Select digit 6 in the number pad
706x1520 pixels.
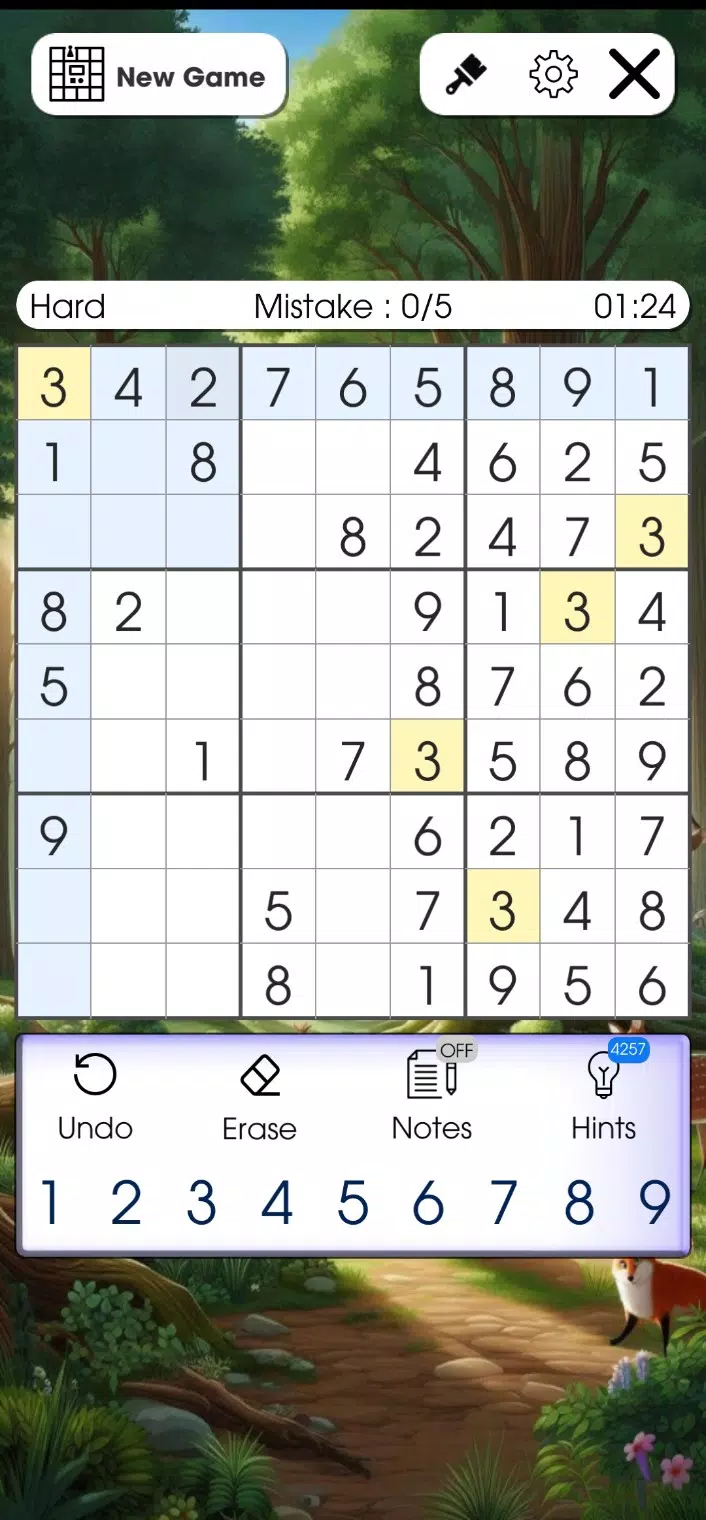pyautogui.click(x=428, y=1203)
